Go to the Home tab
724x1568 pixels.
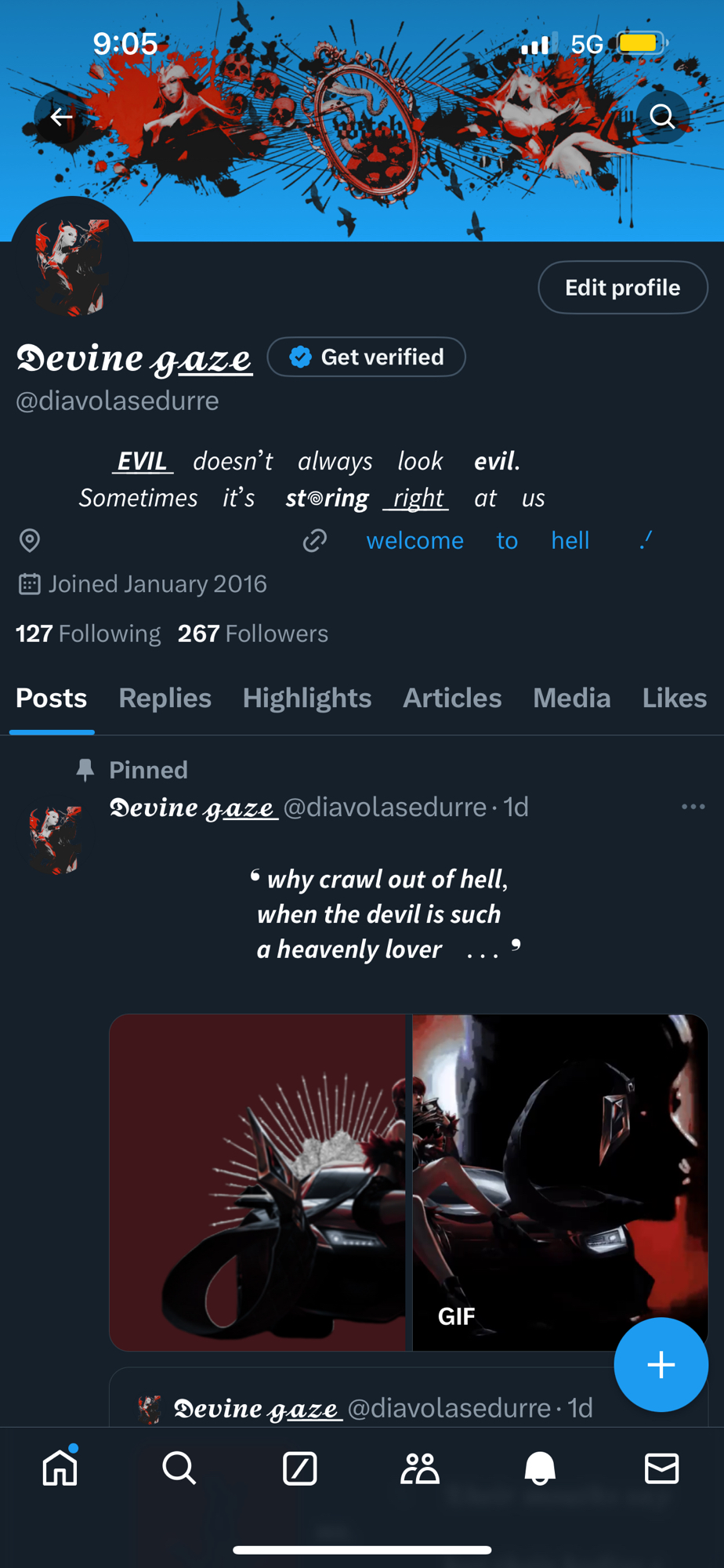[x=60, y=1468]
